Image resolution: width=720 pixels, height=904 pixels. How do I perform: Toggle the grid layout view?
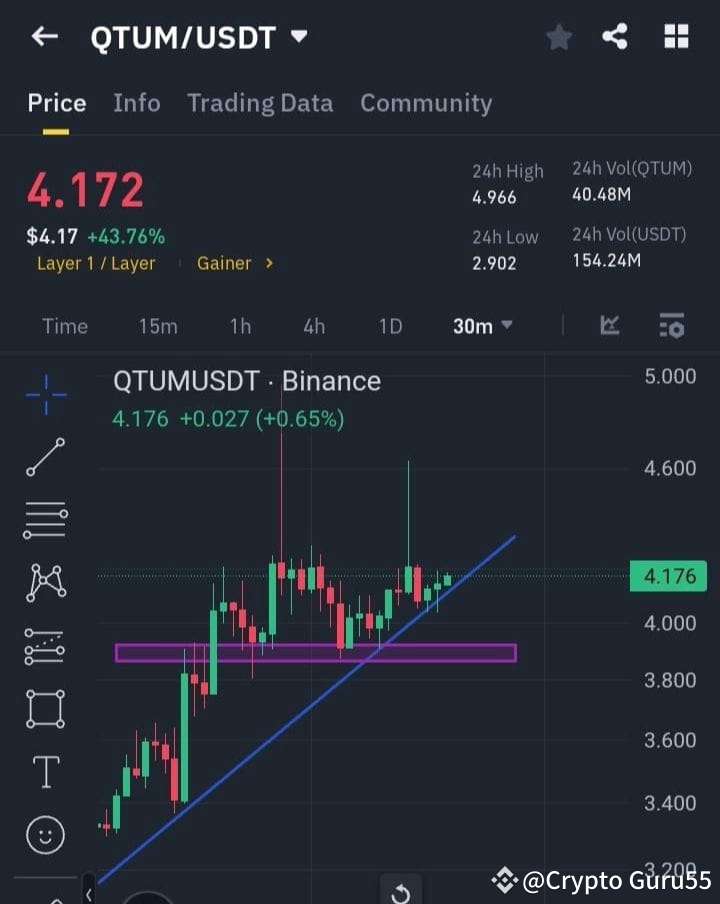(x=676, y=36)
